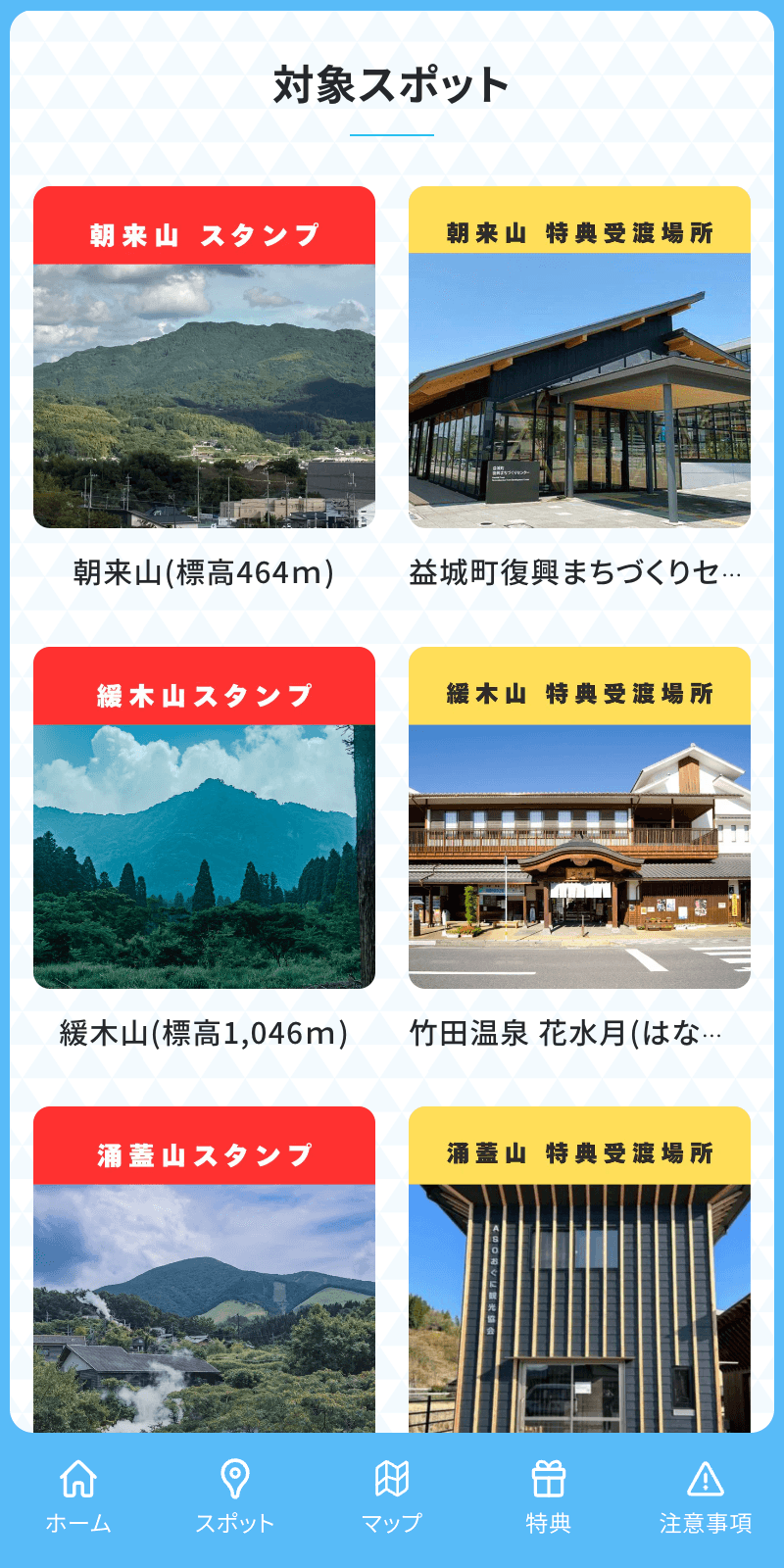Screen dimensions: 784x1568
Task: Open the マップ view via the map icon
Action: click(391, 1490)
